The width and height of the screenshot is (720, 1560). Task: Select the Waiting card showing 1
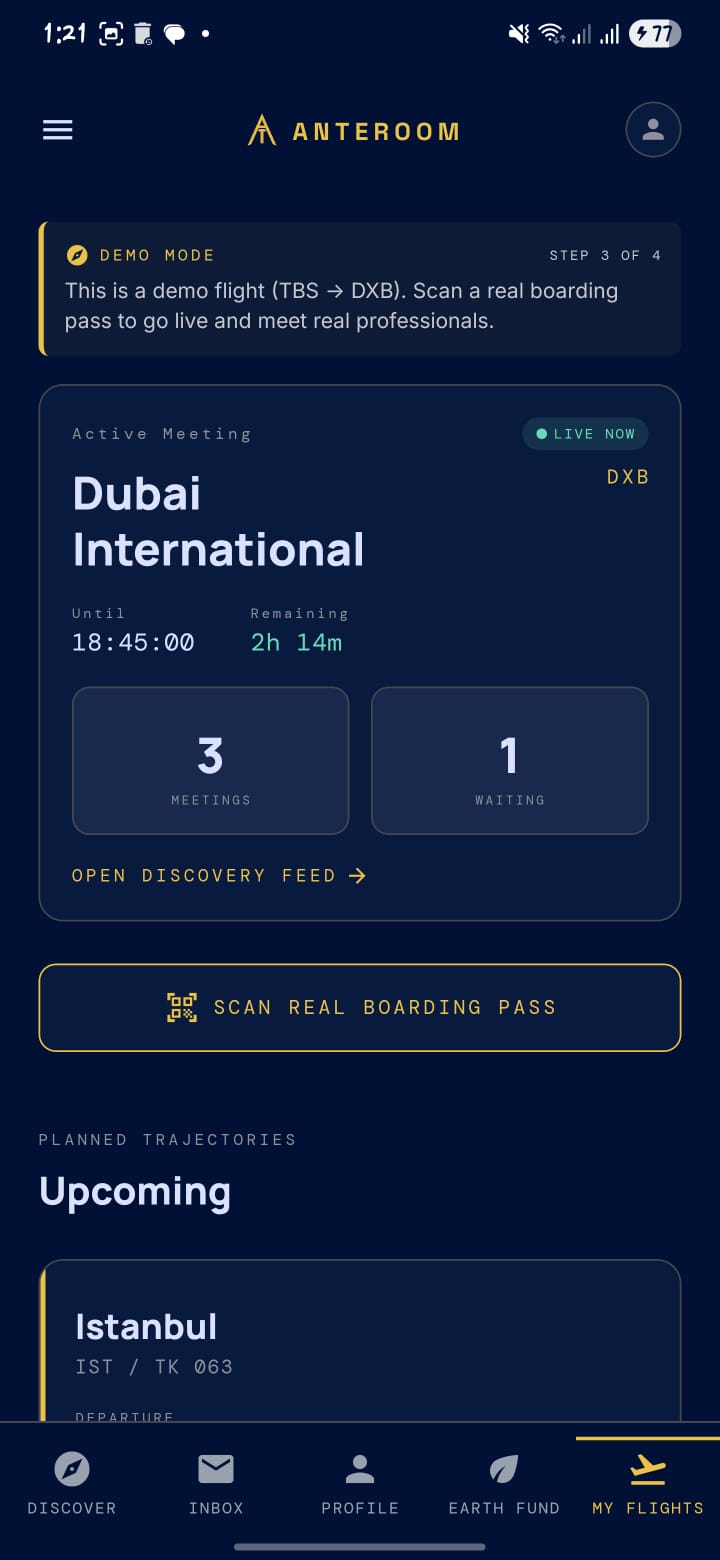tap(510, 760)
